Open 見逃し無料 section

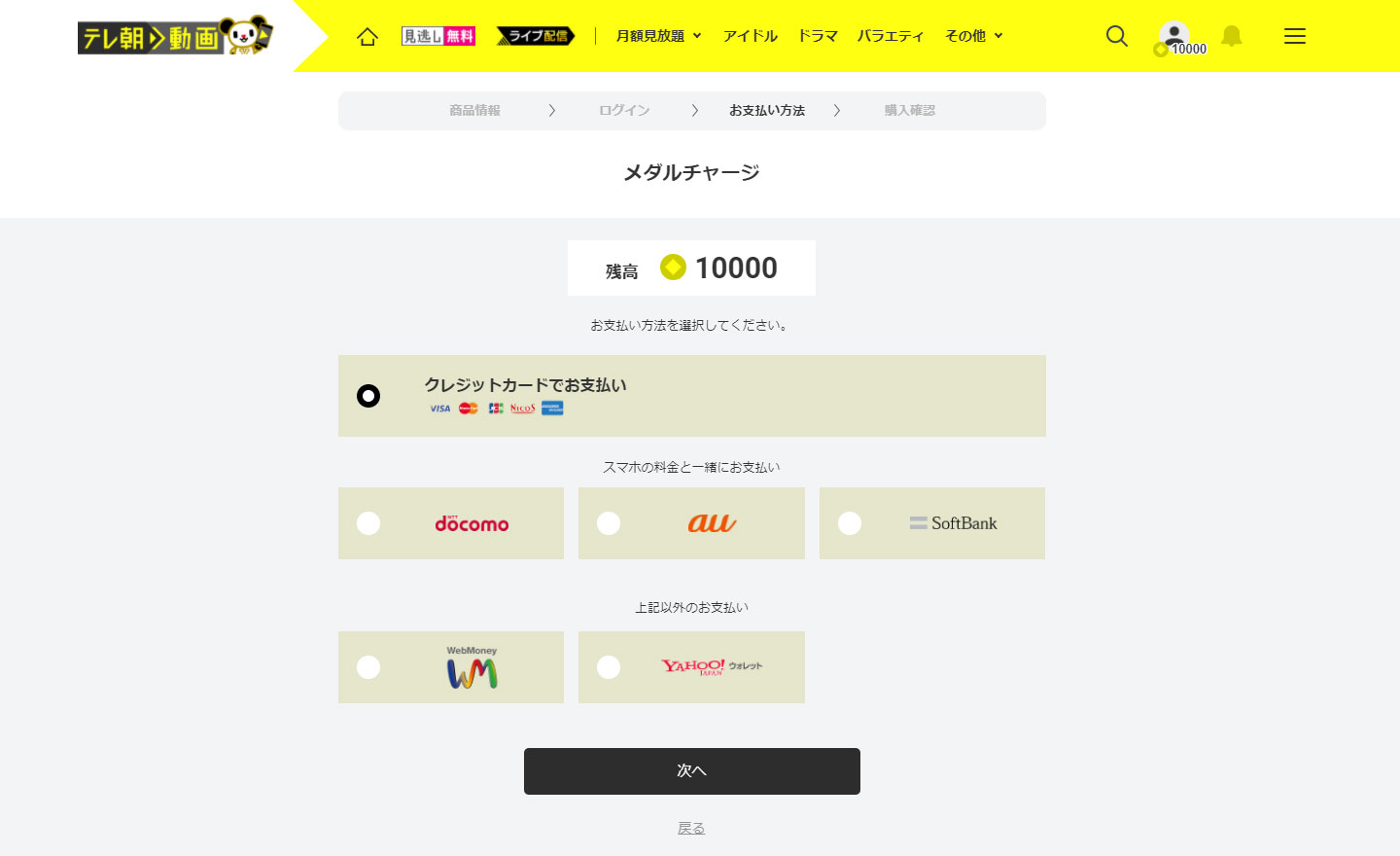[x=438, y=36]
